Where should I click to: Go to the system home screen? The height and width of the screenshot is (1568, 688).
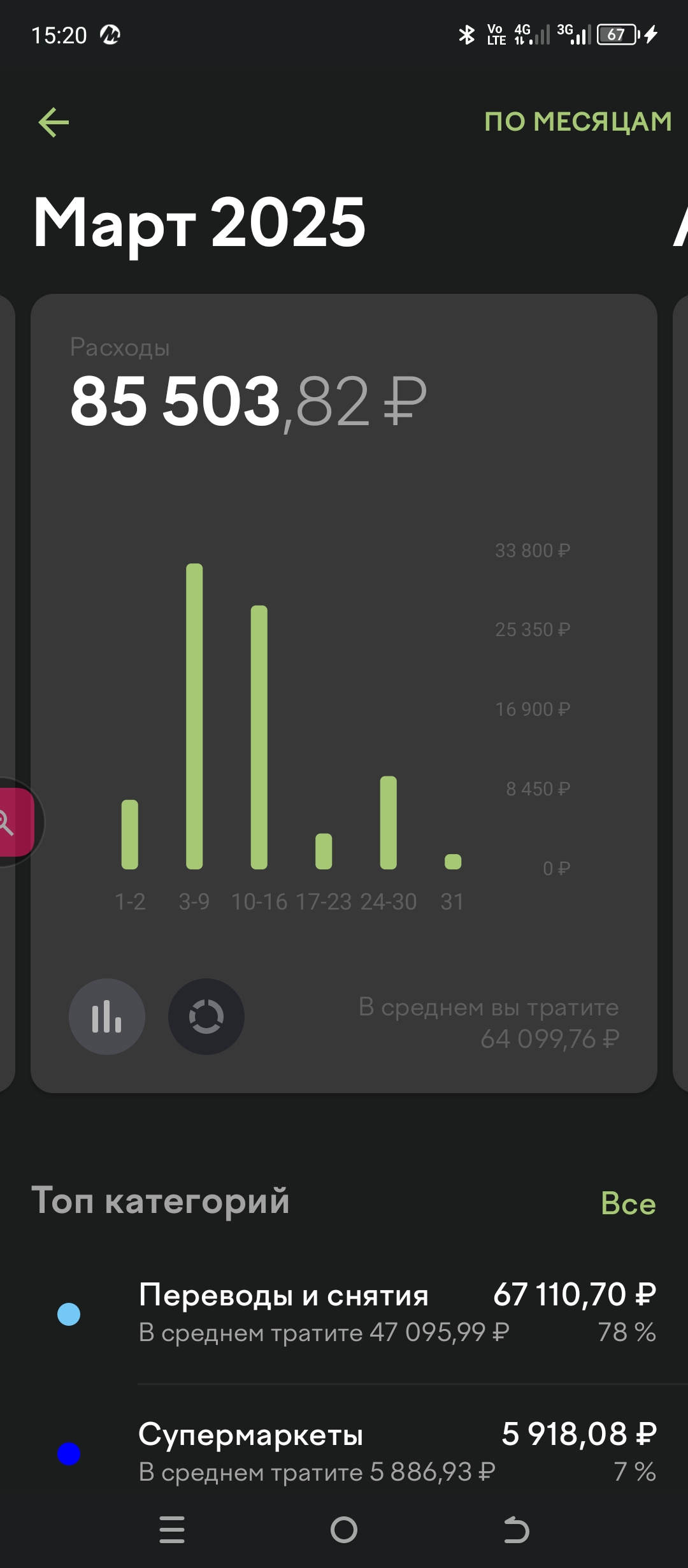(x=344, y=1529)
